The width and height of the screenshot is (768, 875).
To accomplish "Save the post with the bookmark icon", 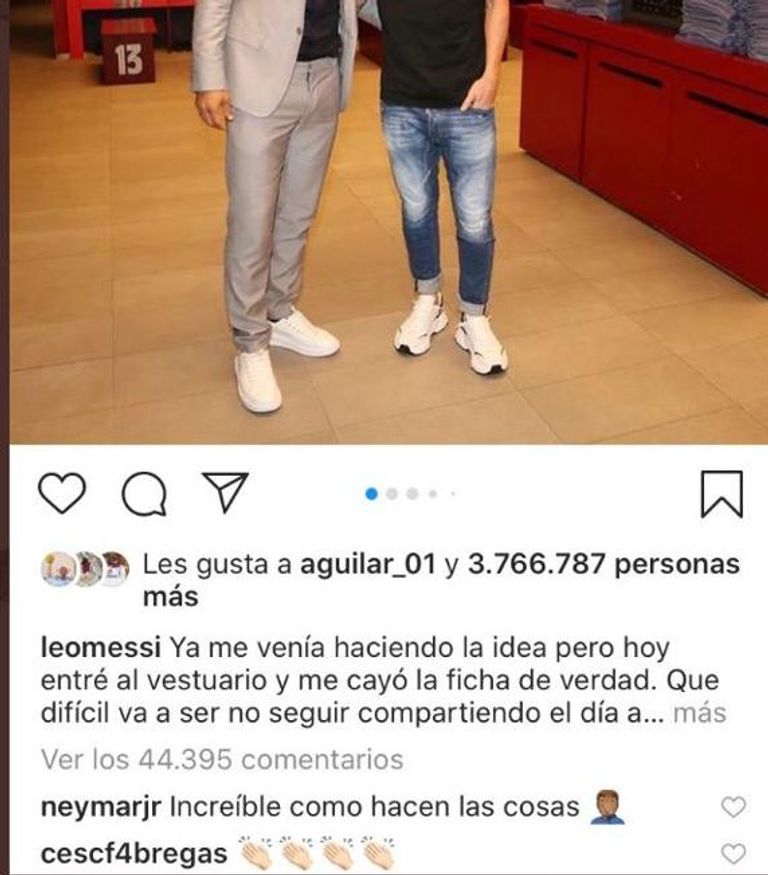I will [x=721, y=493].
